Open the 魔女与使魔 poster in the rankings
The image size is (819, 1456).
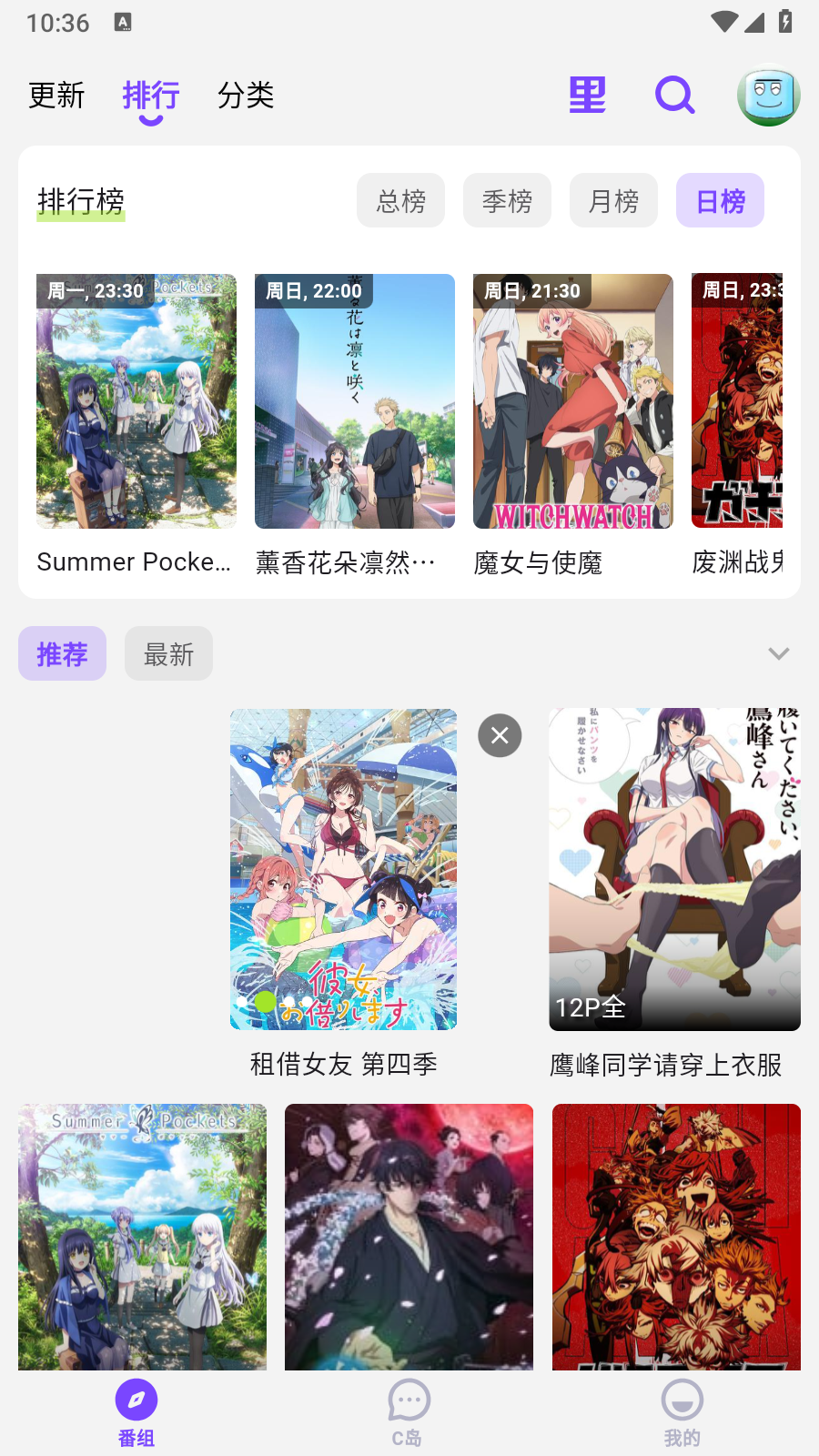(571, 400)
